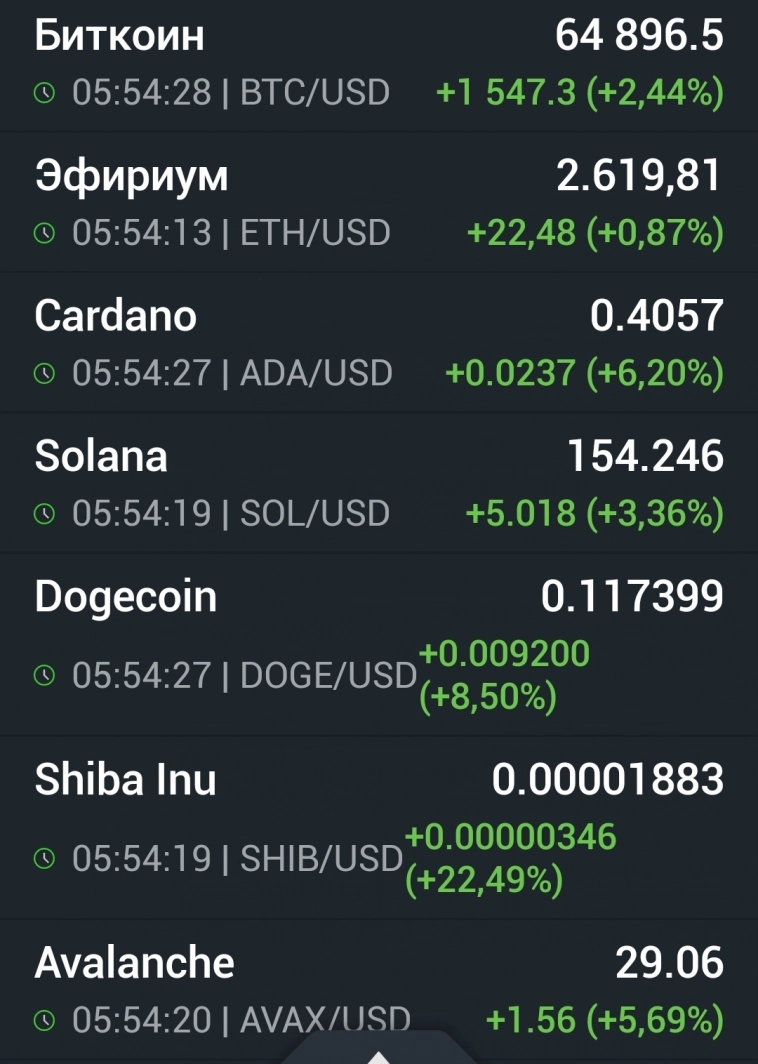Click the clock icon next to ETH/USD
Viewport: 758px width, 1064px height.
coord(44,233)
